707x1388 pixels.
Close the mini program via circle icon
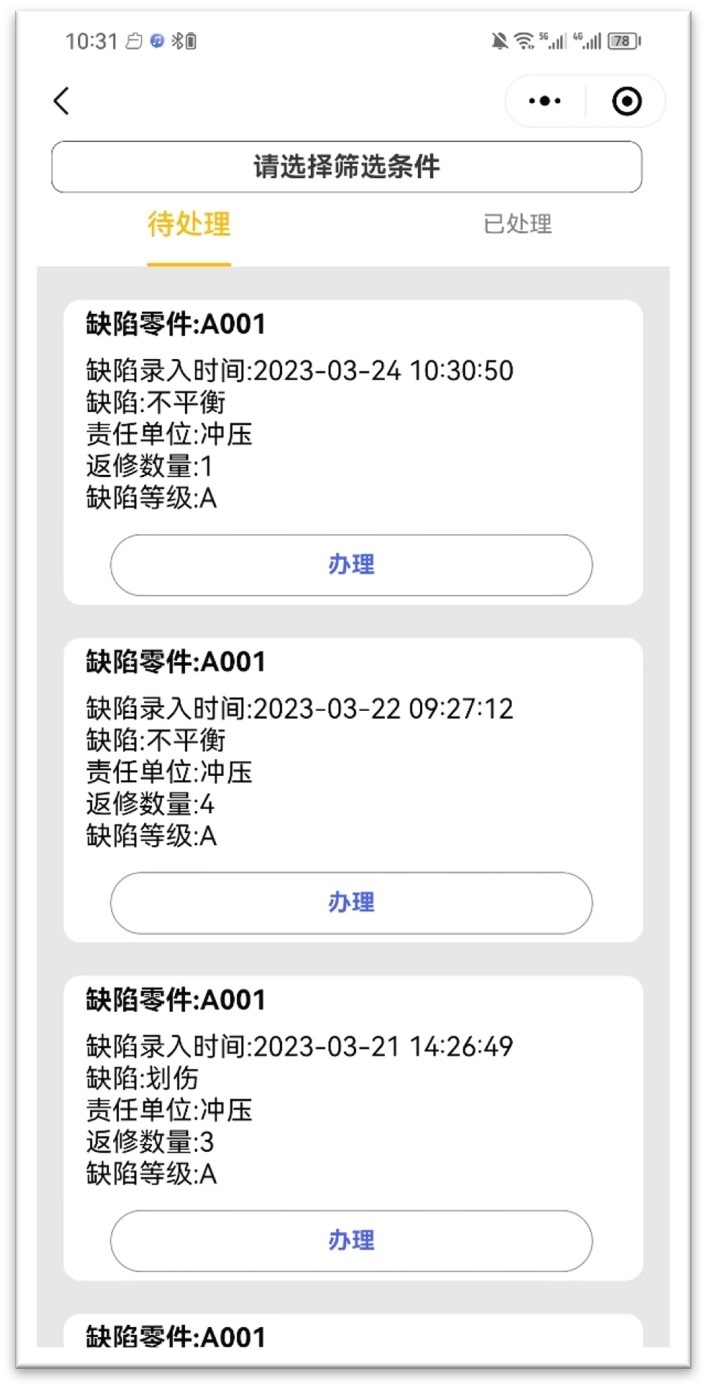[626, 101]
